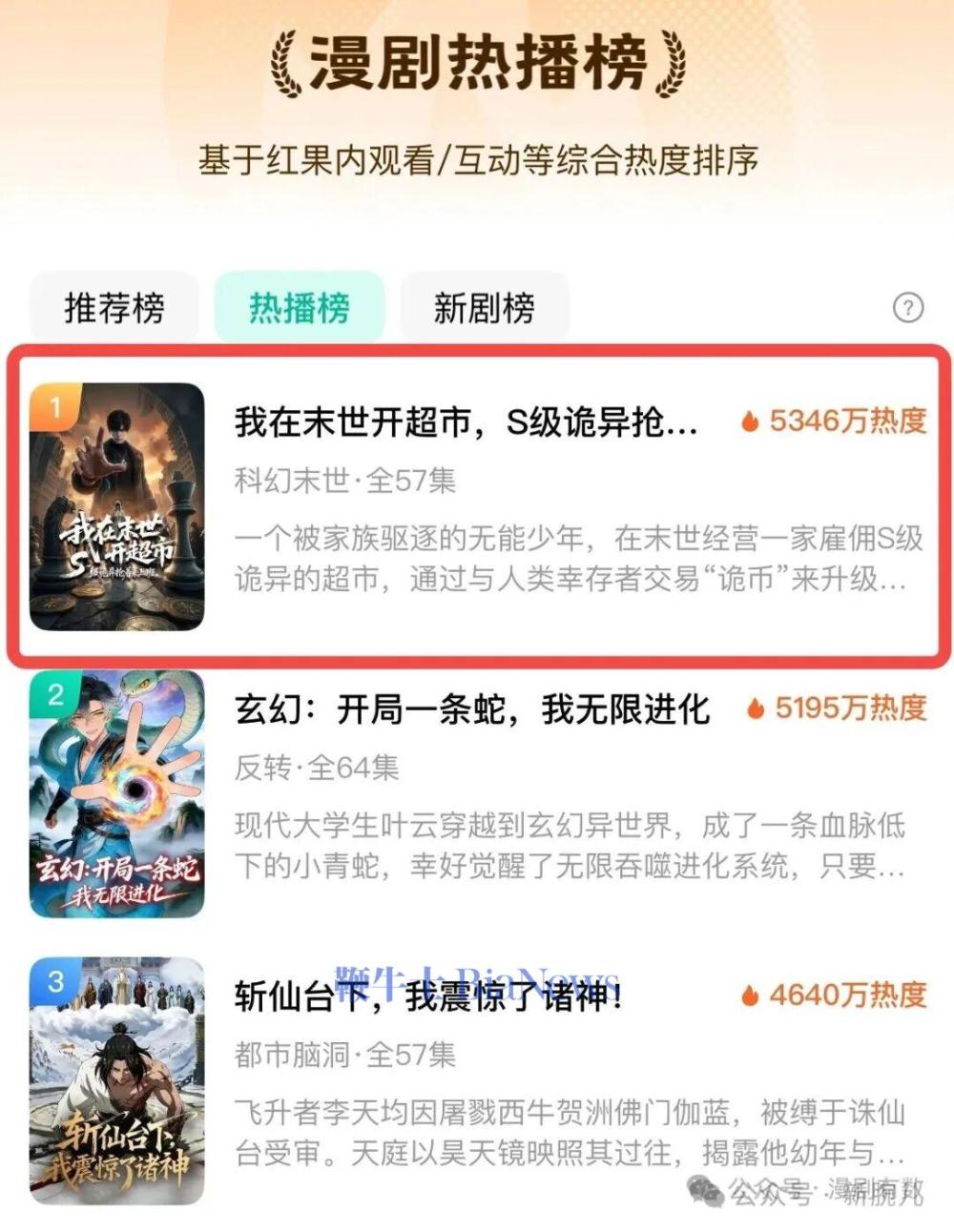
Task: Tap the flame icon beside 4640万热度
Action: point(753,996)
